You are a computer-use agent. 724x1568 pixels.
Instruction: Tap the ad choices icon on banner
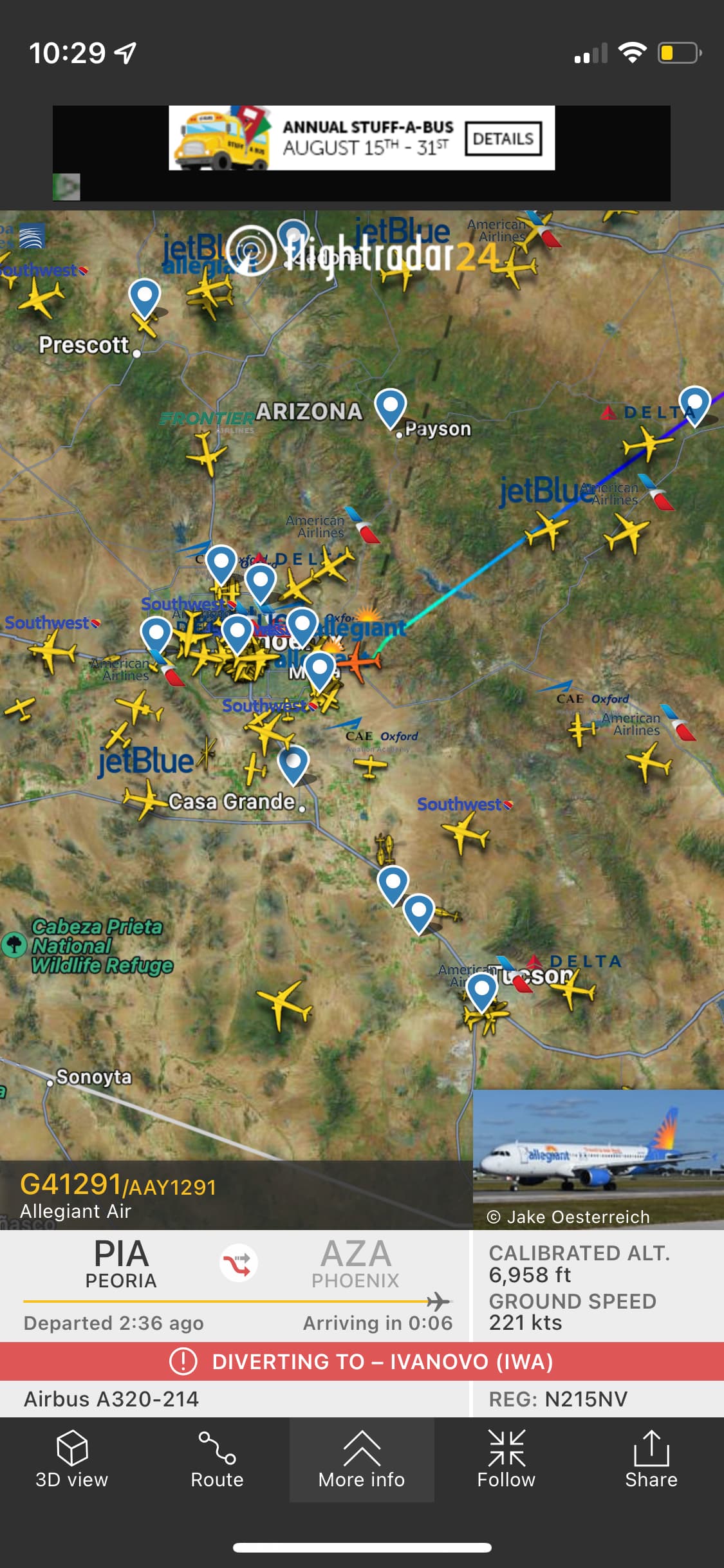point(66,187)
